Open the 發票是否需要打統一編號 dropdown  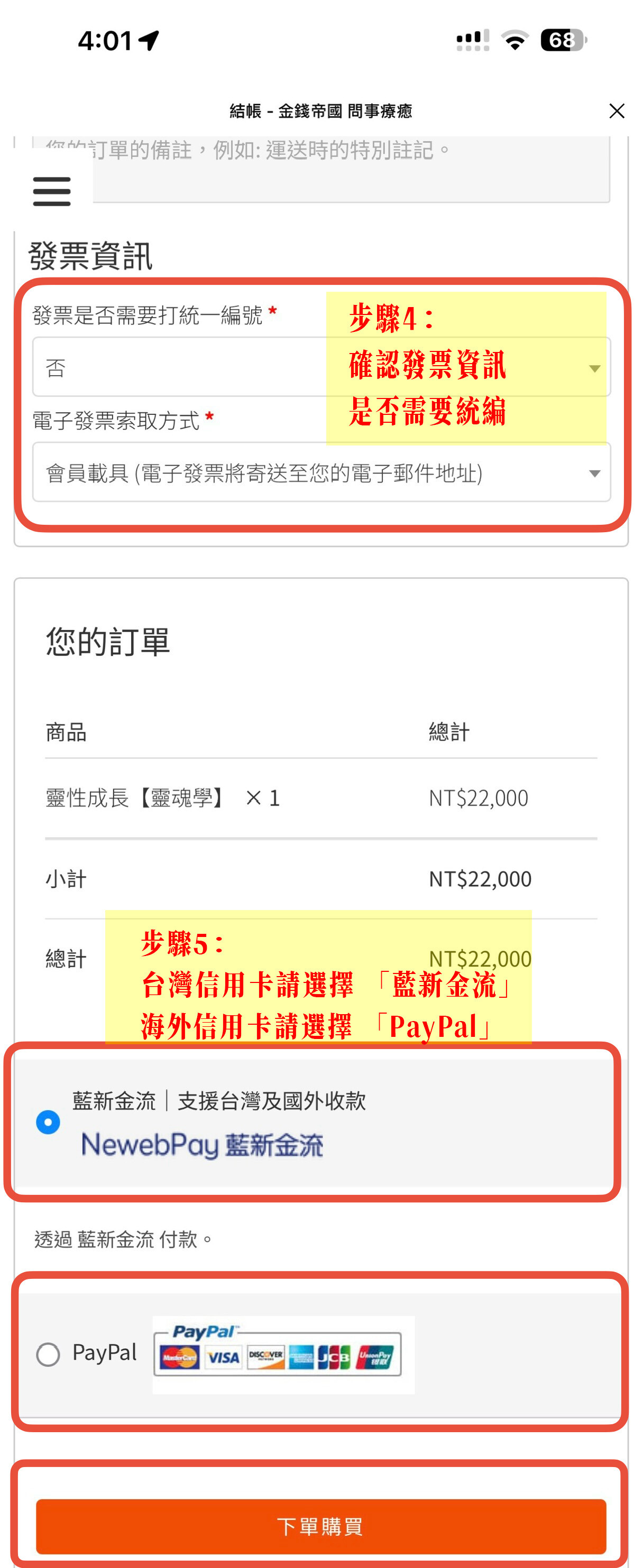pos(182,368)
